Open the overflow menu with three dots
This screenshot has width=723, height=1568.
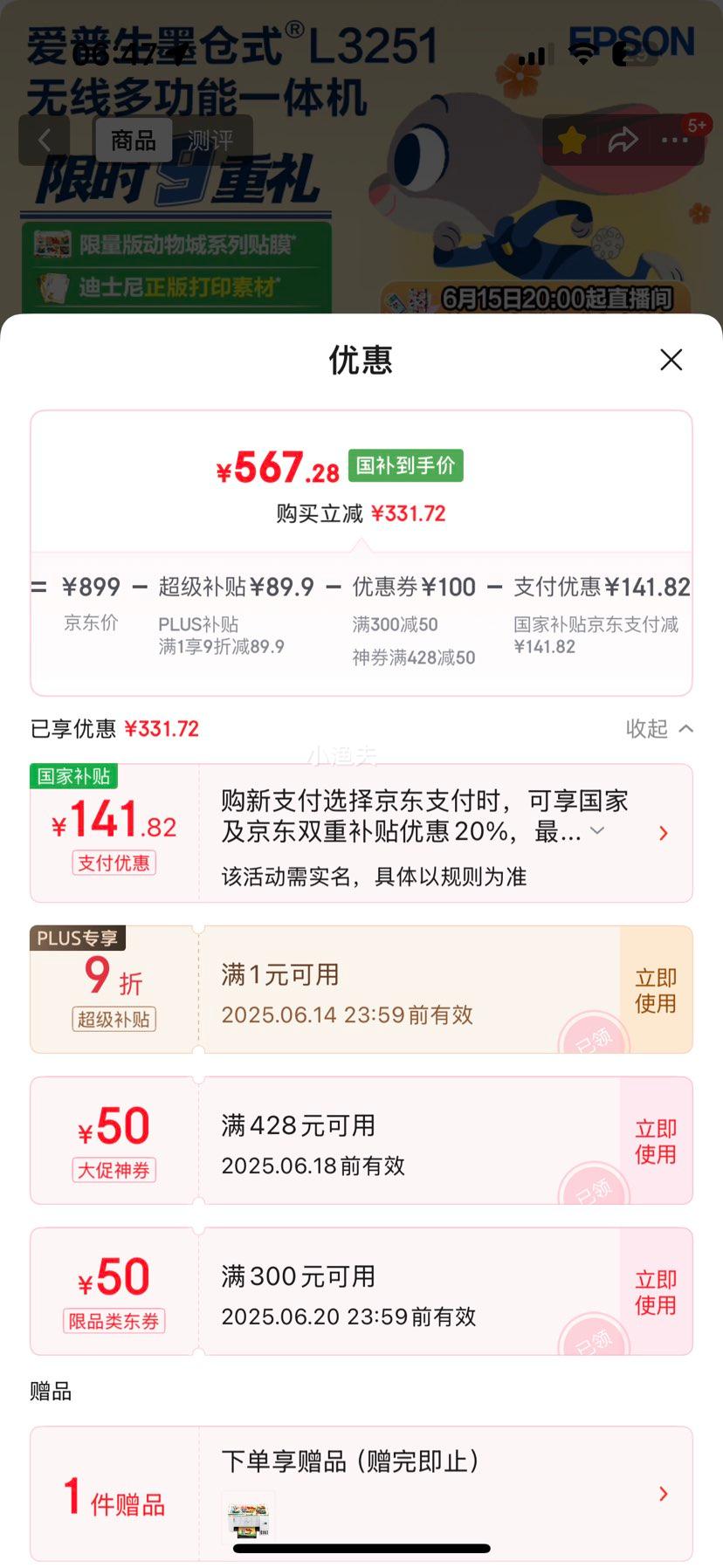coord(674,140)
